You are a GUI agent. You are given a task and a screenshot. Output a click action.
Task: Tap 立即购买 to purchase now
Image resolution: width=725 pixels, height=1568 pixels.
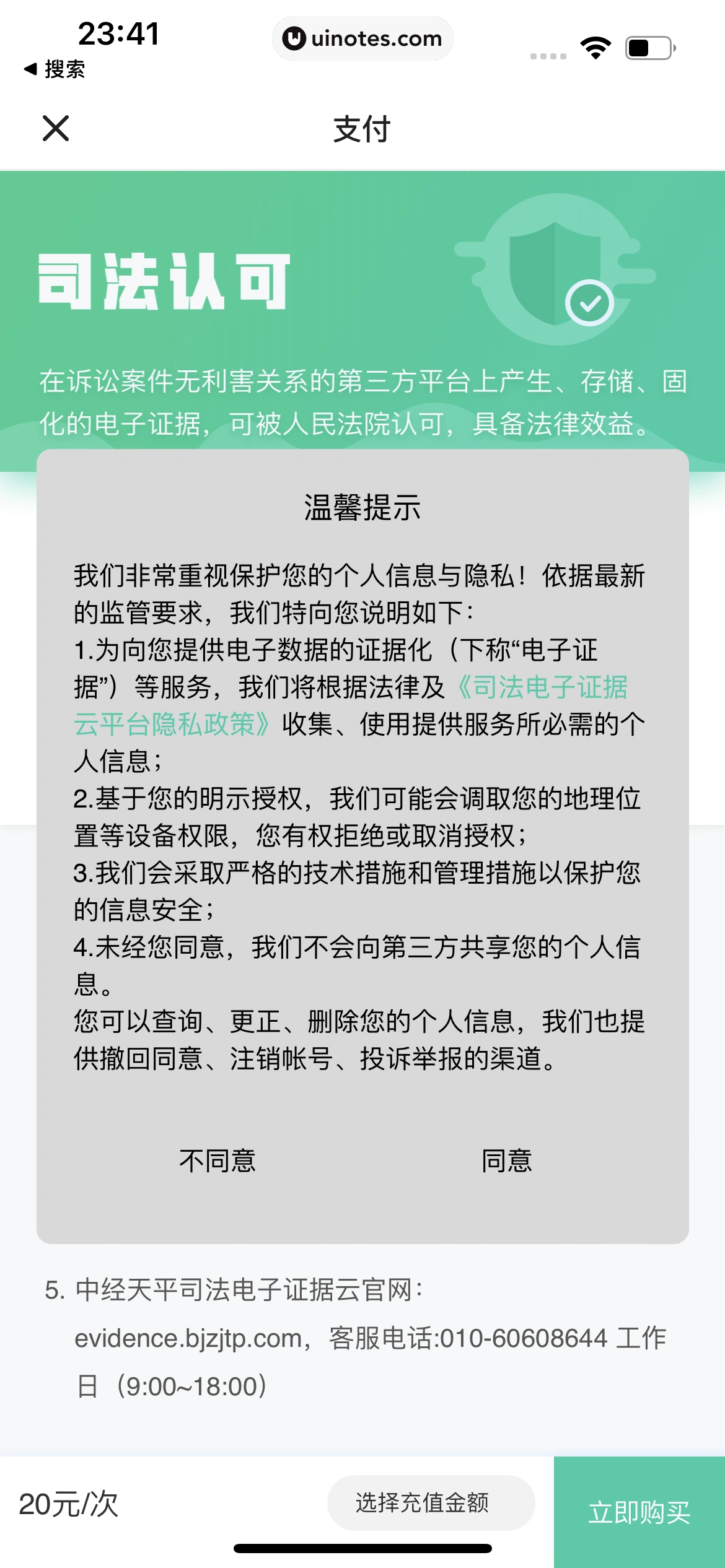(x=639, y=1512)
